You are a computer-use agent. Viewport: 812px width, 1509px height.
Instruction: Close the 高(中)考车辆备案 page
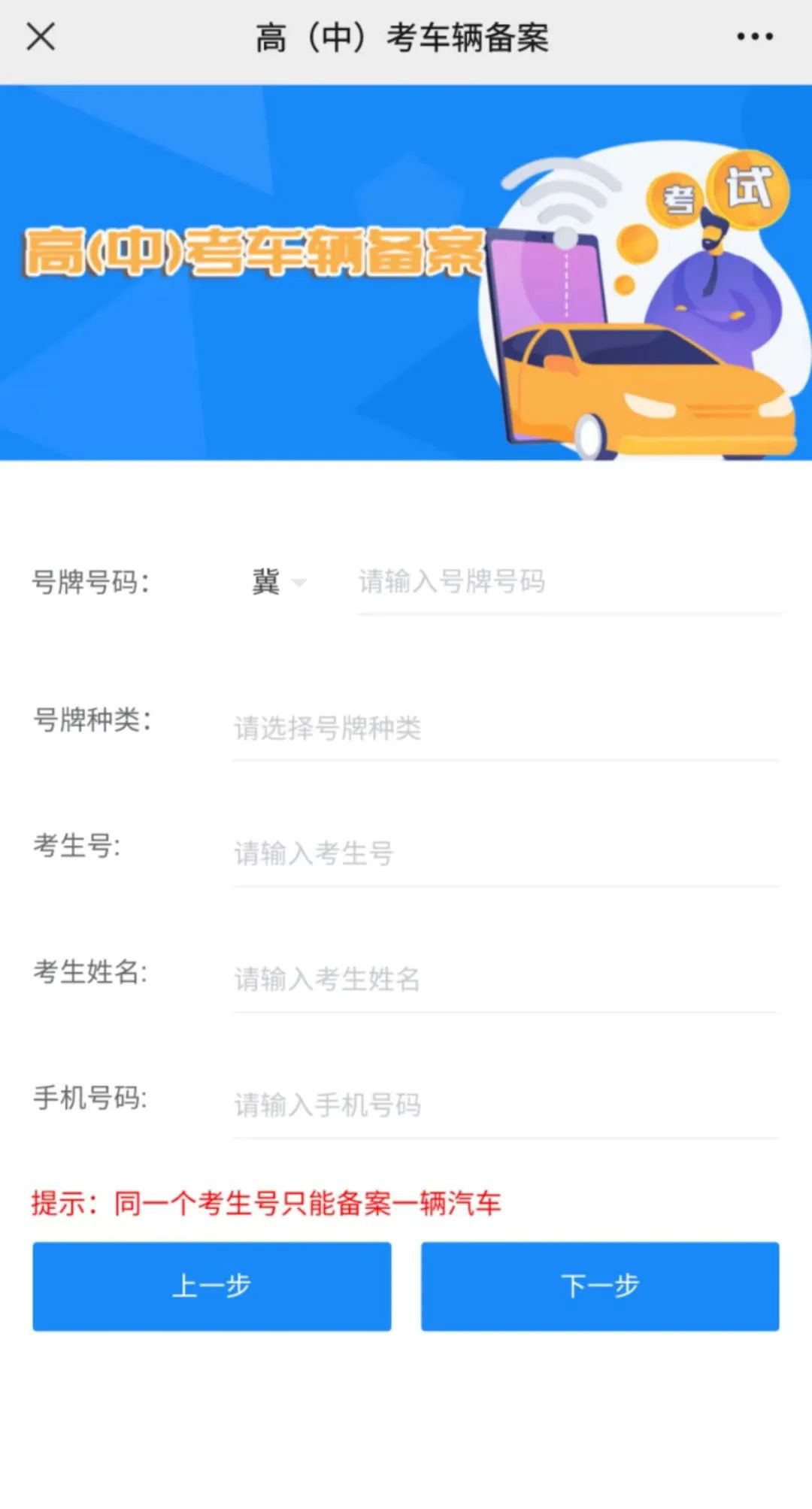tap(41, 36)
